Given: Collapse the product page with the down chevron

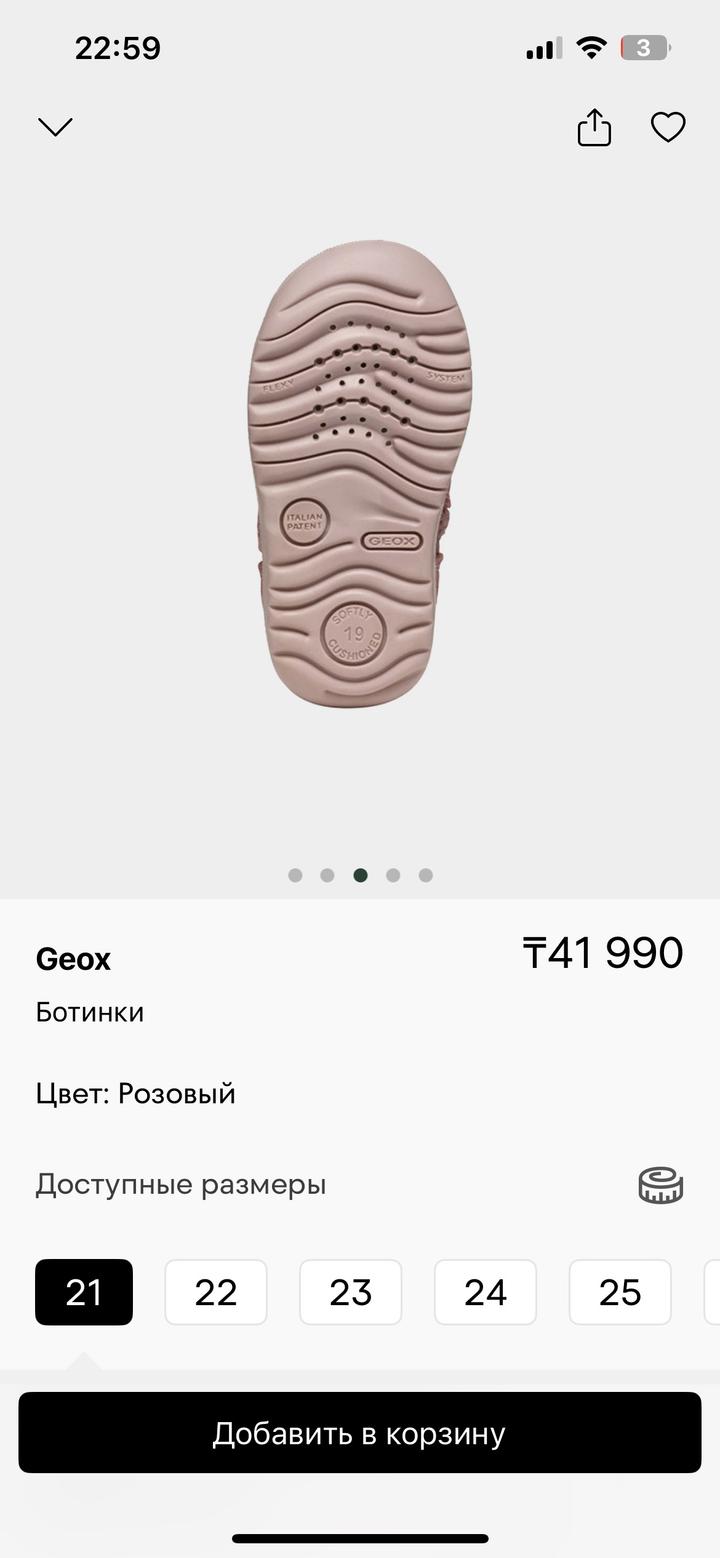Looking at the screenshot, I should click(x=55, y=127).
